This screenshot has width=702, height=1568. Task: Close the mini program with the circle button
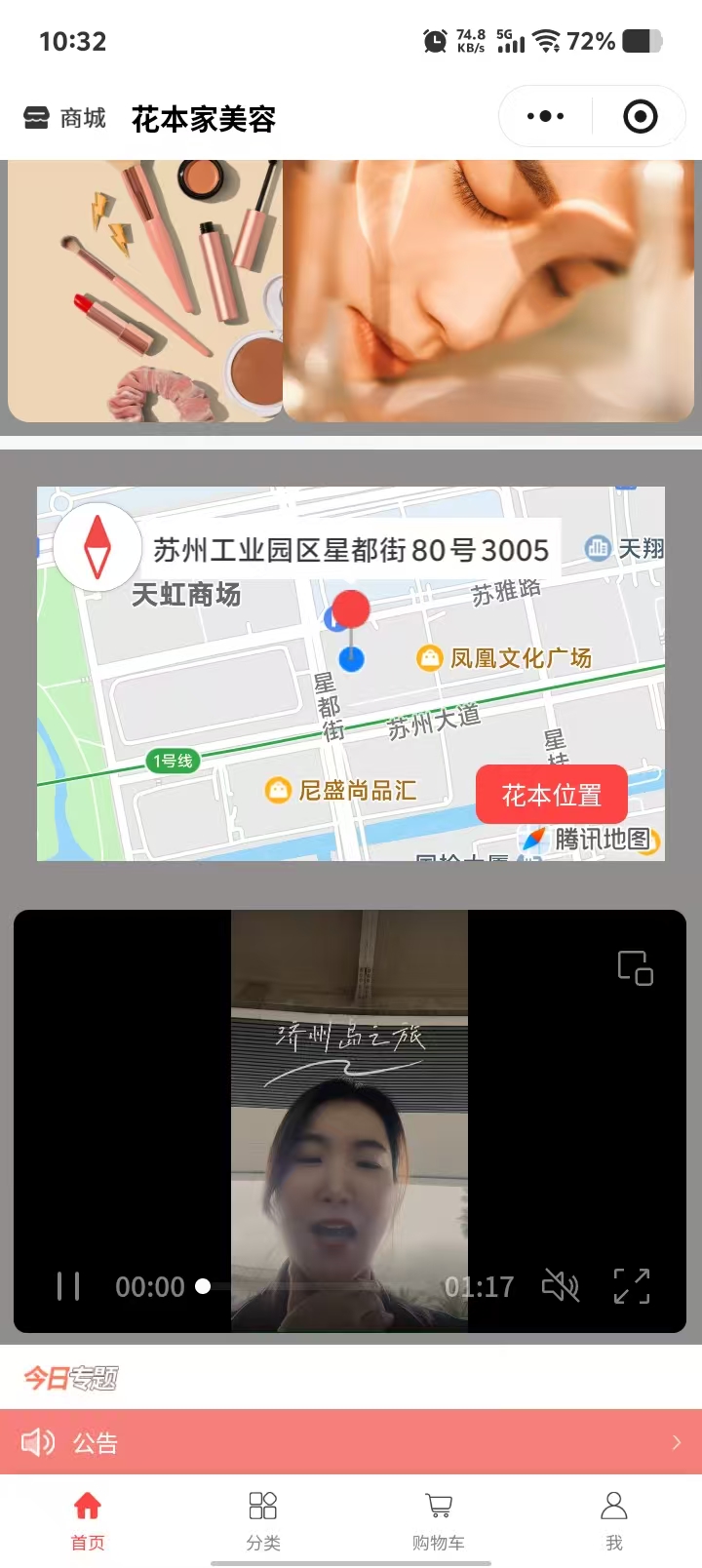(640, 117)
